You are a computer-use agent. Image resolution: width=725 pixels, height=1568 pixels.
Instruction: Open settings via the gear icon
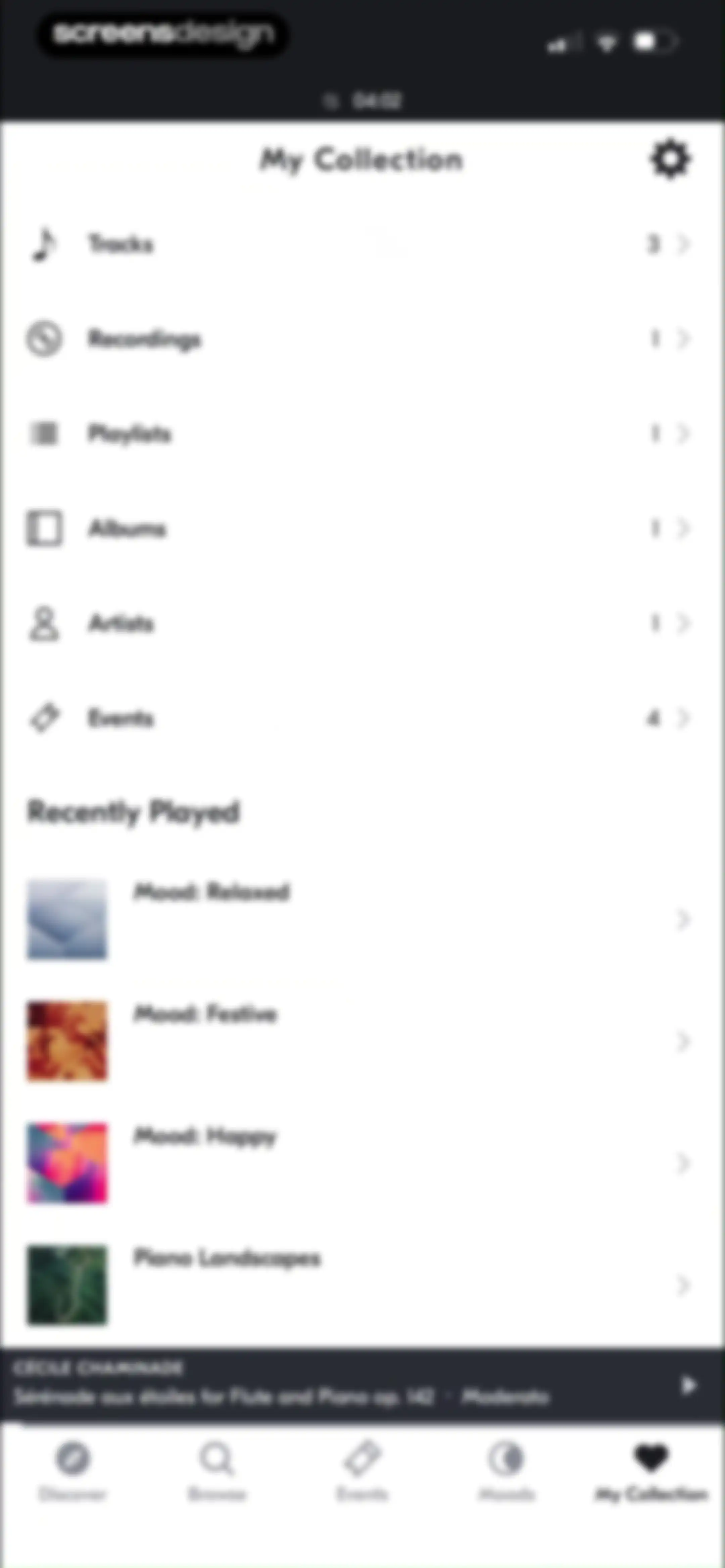coord(670,159)
